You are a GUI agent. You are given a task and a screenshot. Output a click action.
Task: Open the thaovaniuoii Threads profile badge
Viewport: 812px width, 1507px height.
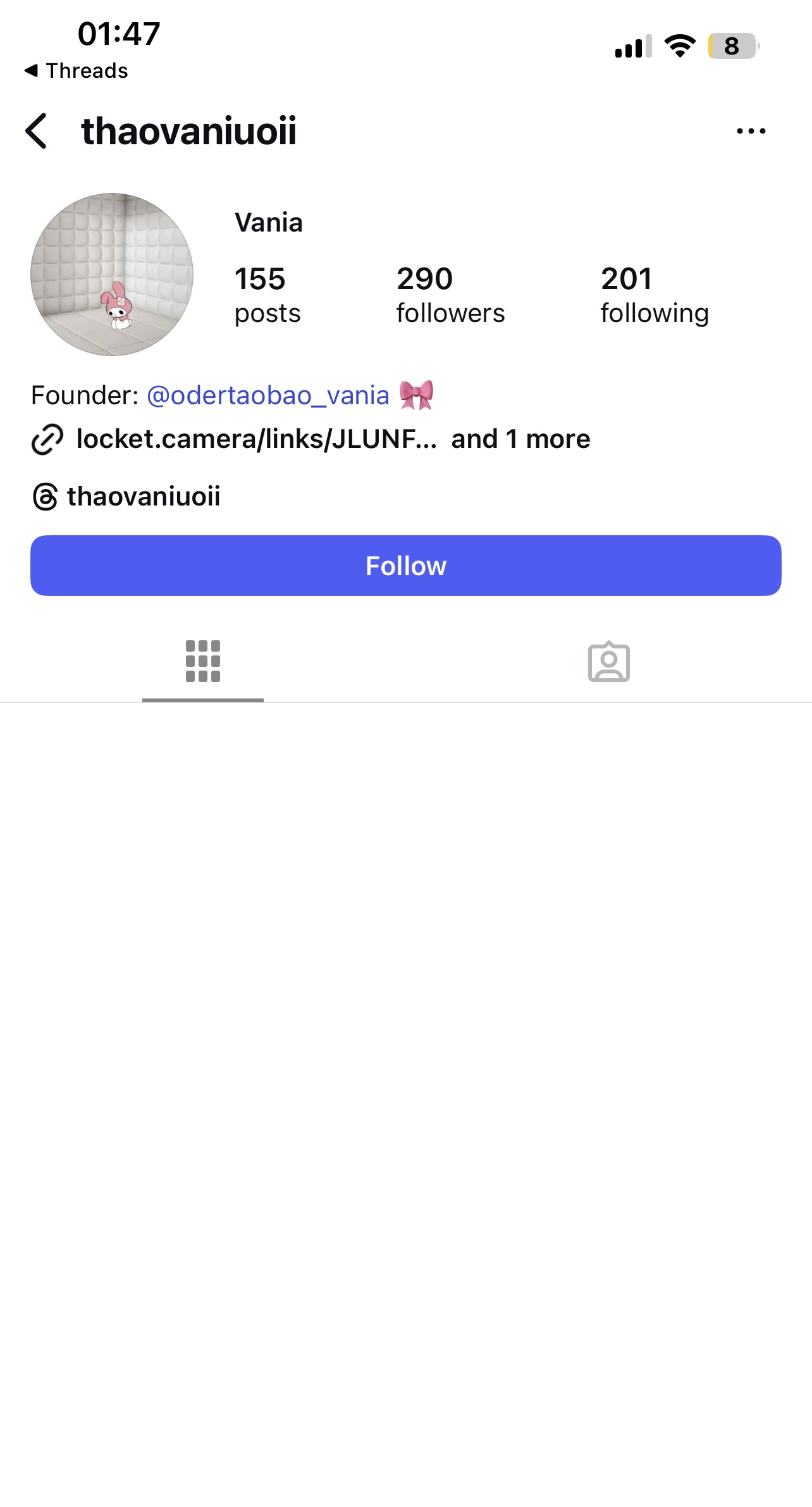click(126, 497)
